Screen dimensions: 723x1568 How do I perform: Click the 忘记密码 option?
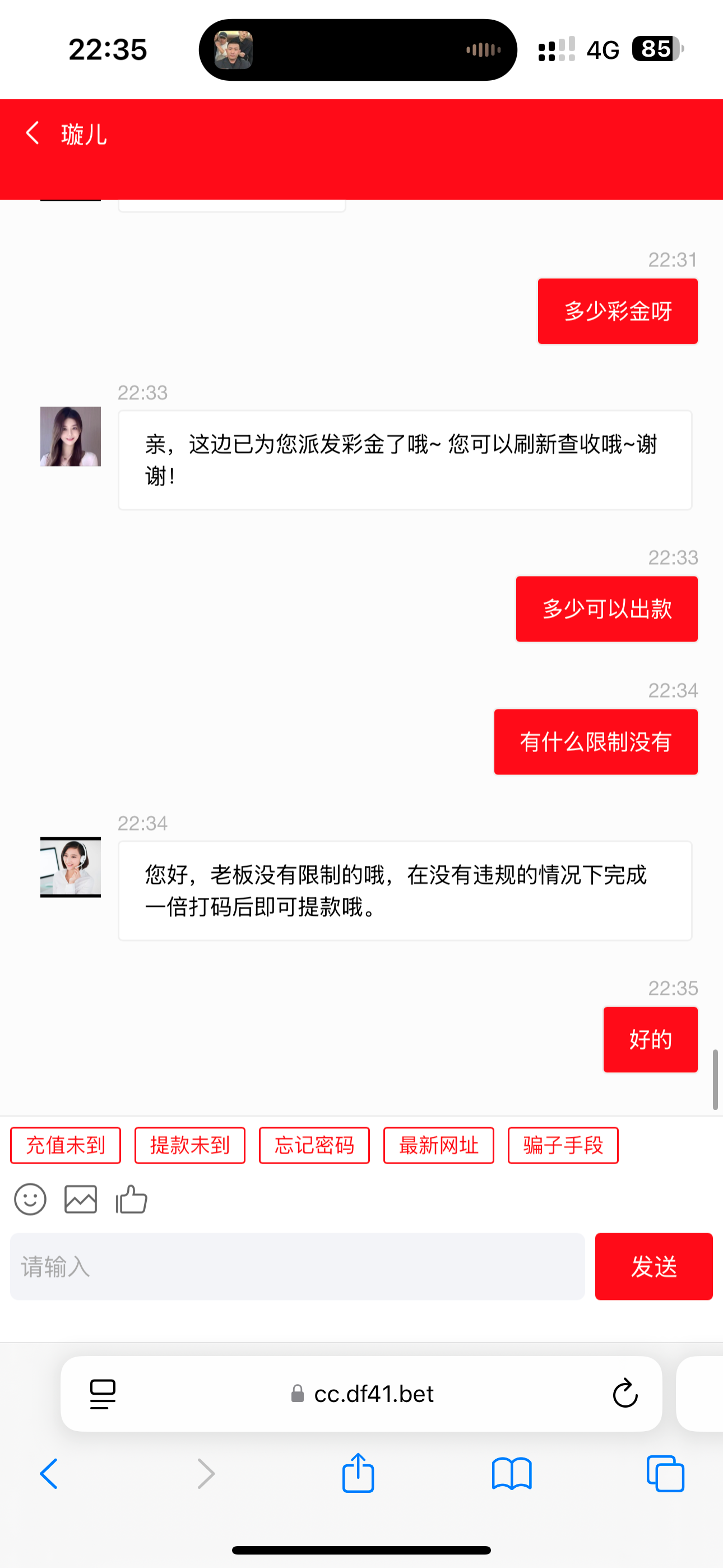pos(314,1145)
